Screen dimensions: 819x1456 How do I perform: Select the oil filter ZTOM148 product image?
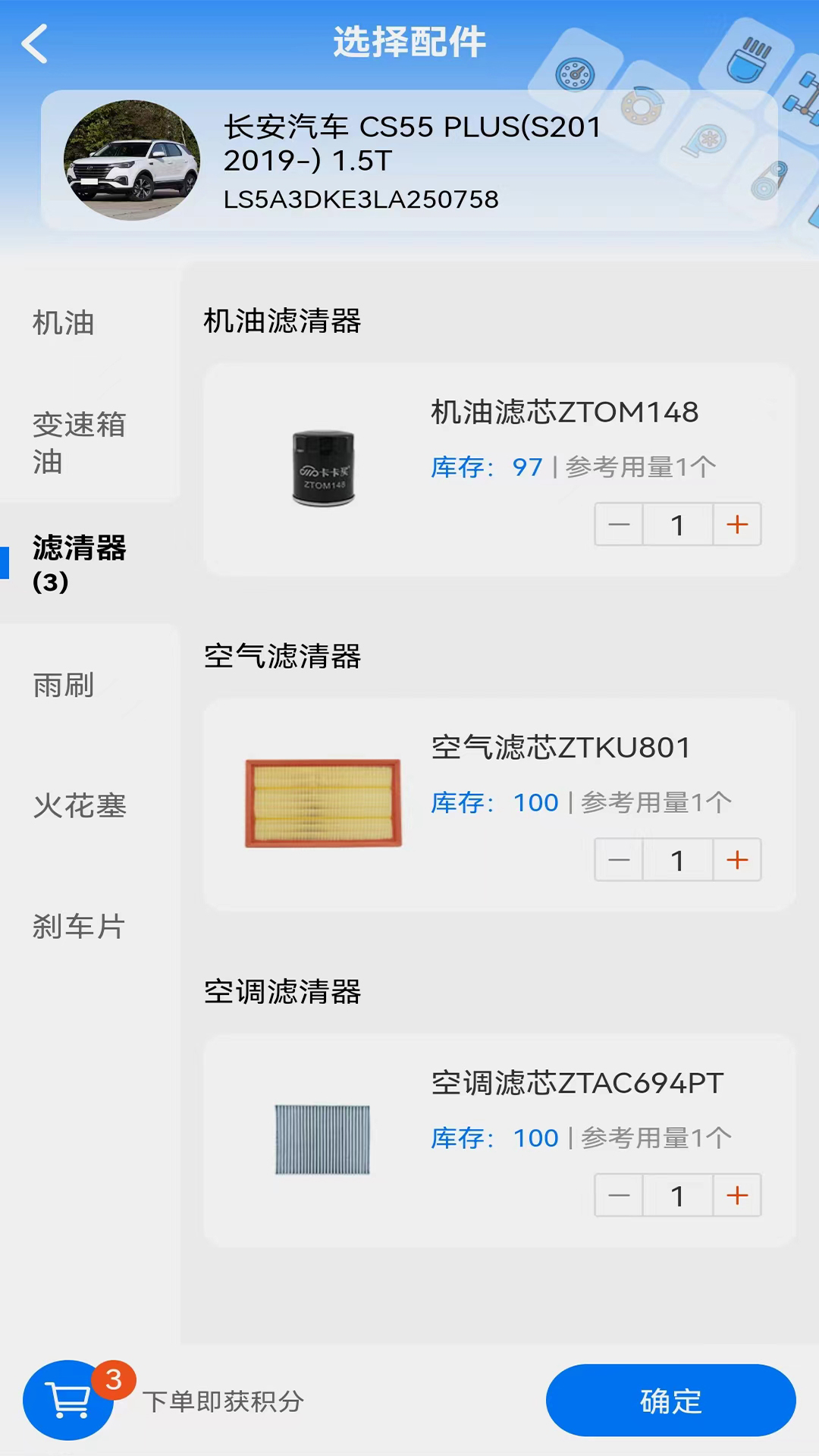324,467
